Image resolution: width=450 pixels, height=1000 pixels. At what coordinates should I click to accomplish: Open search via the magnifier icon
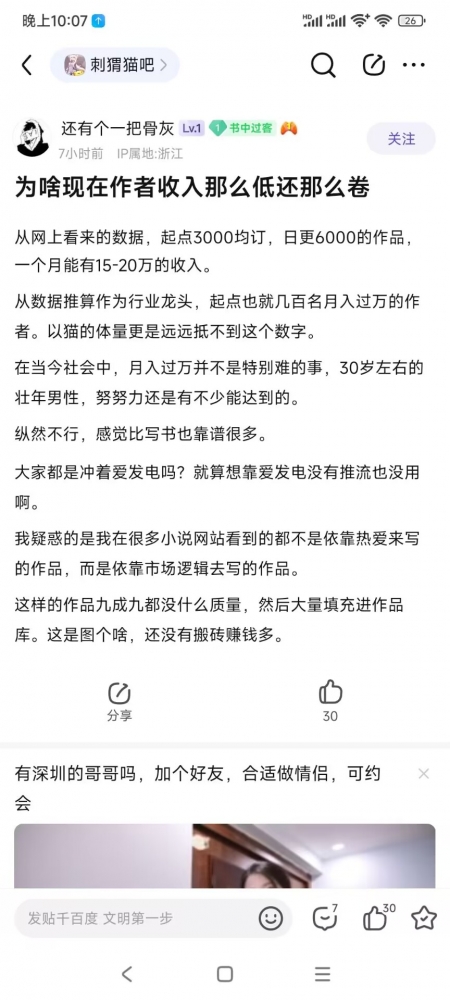pos(323,65)
